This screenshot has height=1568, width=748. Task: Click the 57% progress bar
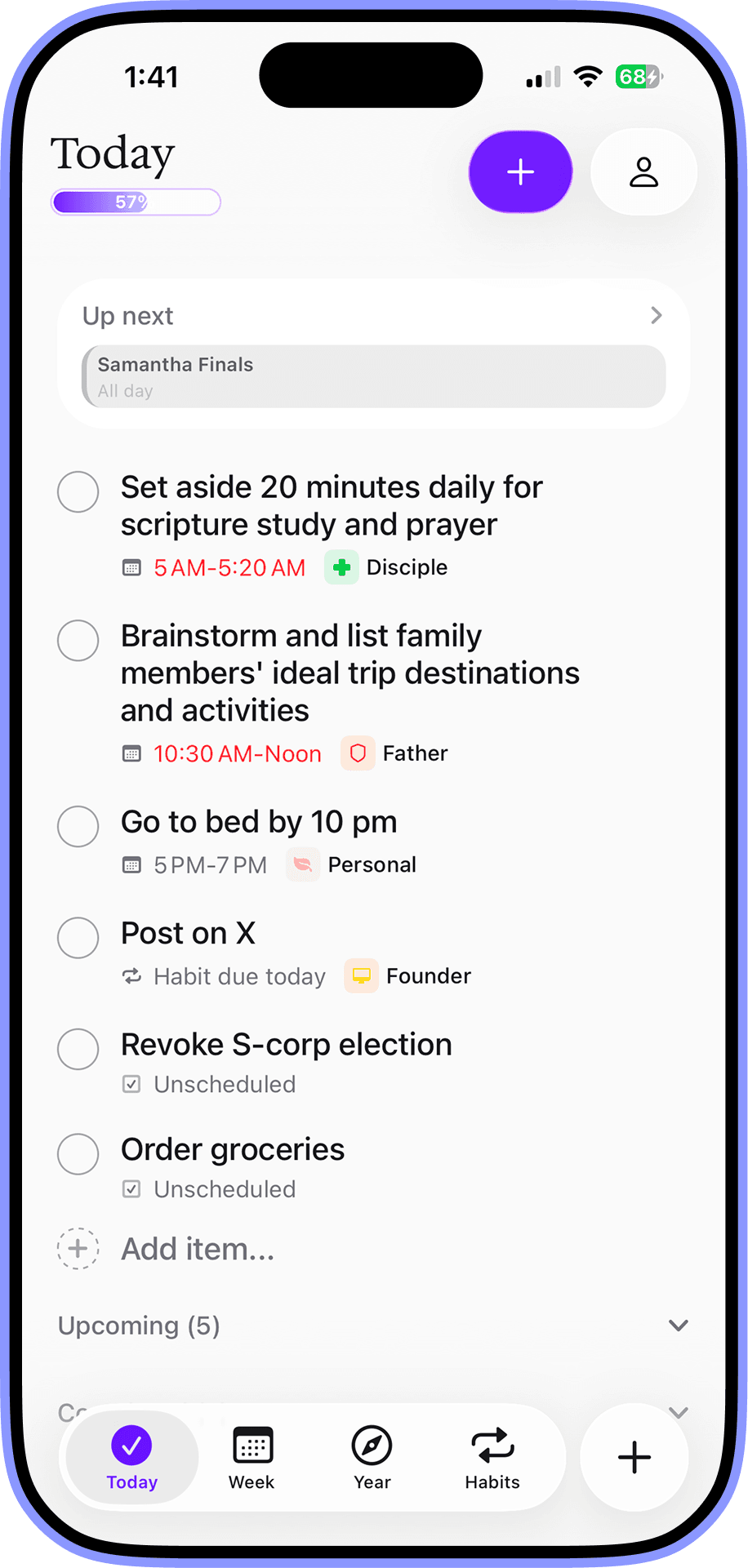coord(136,202)
